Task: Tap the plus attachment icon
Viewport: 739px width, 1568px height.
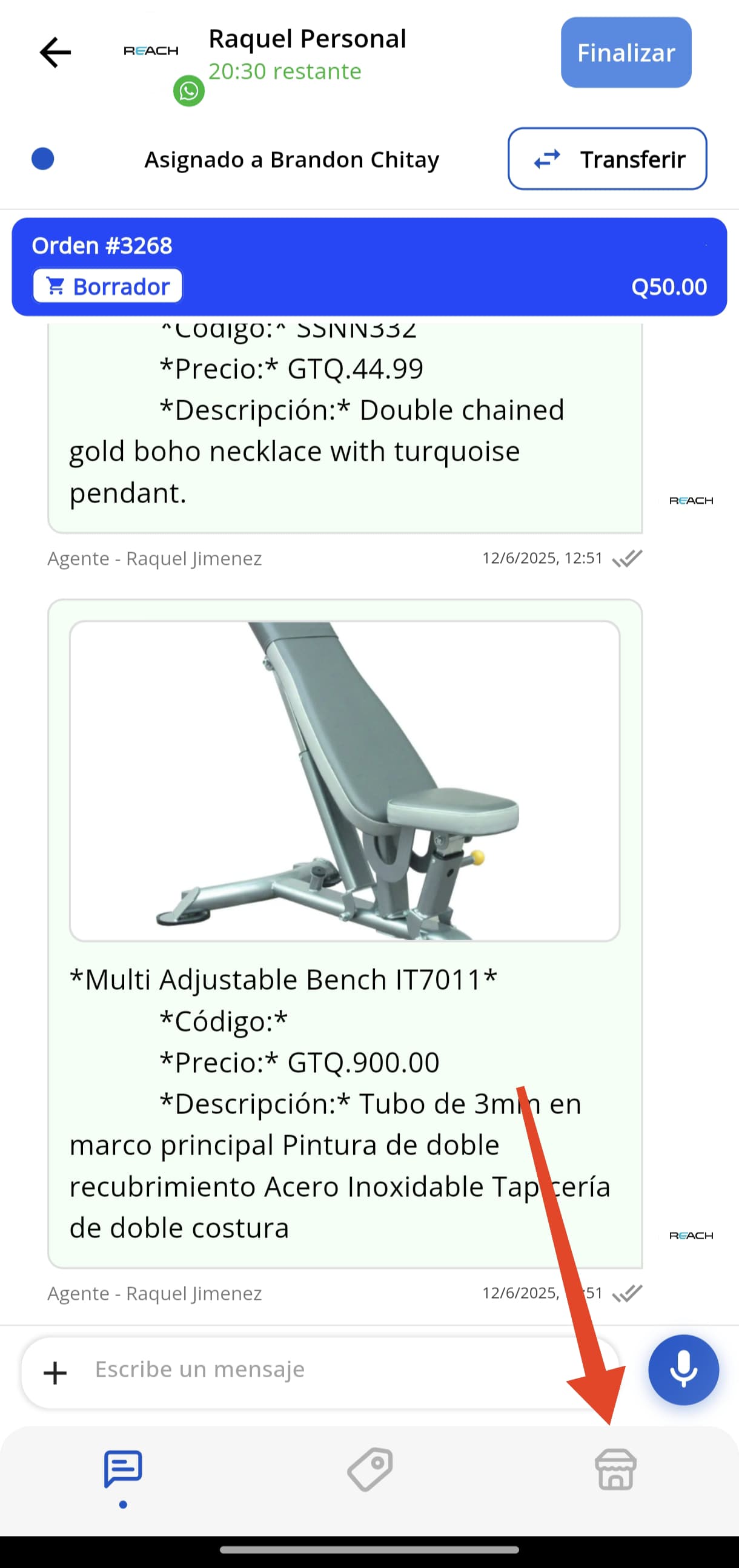Action: [55, 1372]
